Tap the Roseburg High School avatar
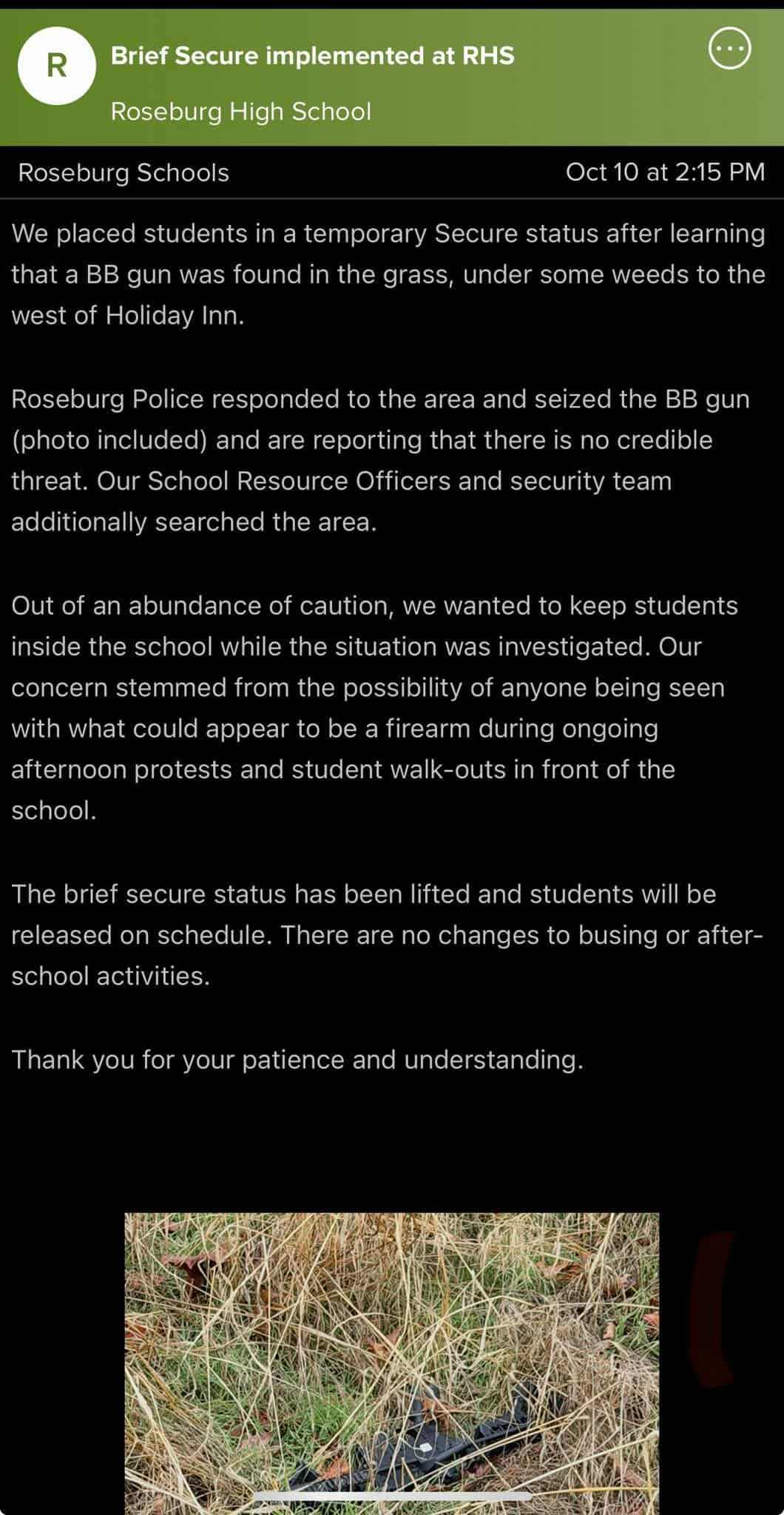This screenshot has height=1515, width=784. [57, 66]
